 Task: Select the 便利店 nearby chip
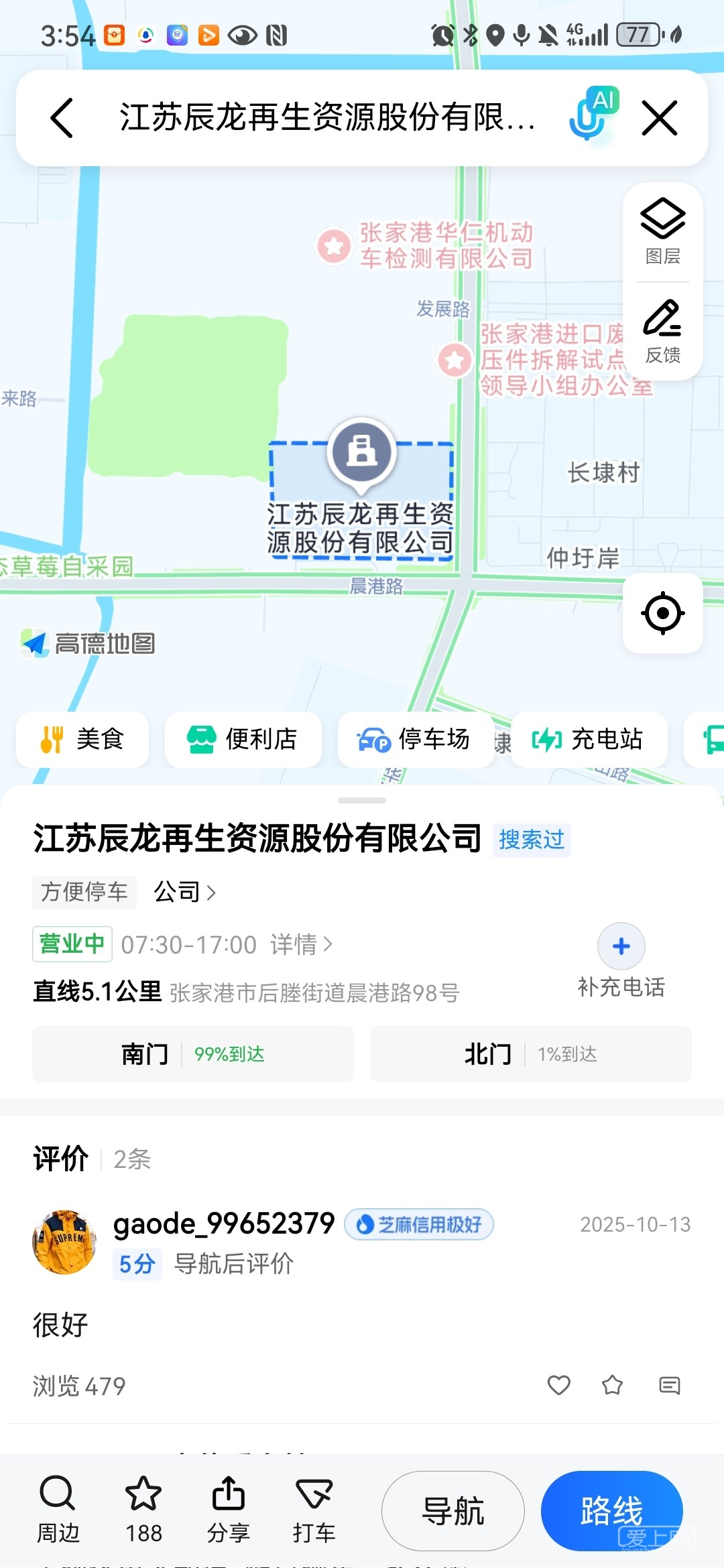[243, 739]
